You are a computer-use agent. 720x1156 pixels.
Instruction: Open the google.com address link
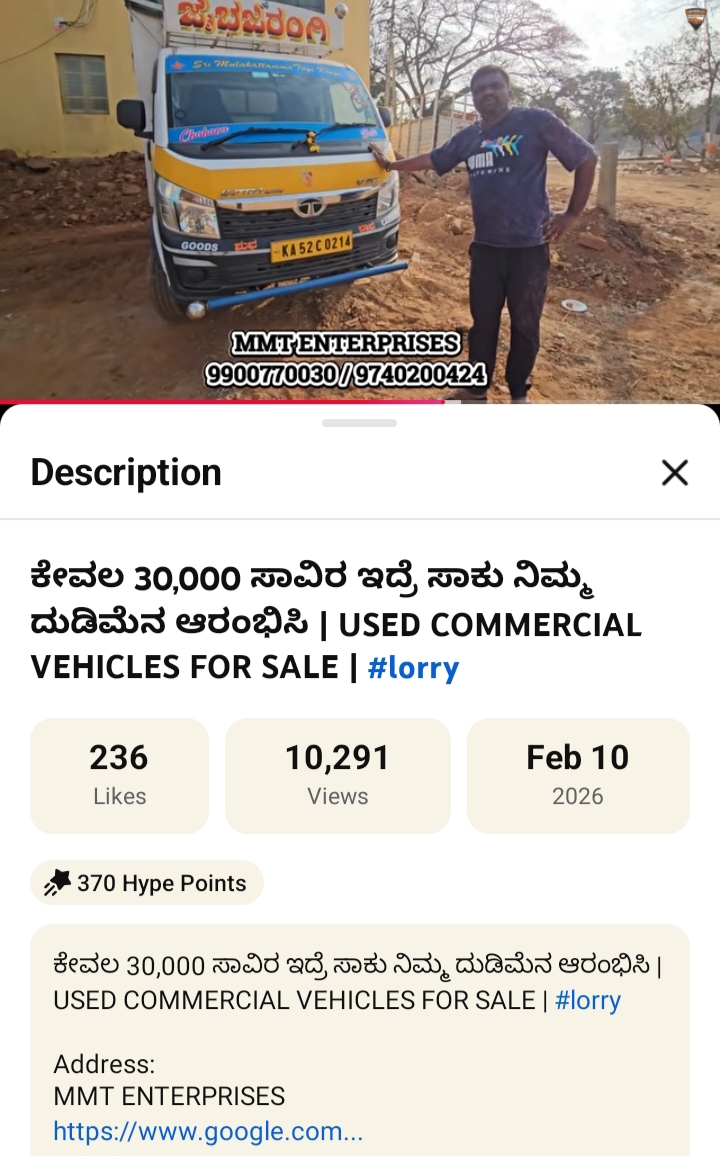pyautogui.click(x=208, y=1132)
